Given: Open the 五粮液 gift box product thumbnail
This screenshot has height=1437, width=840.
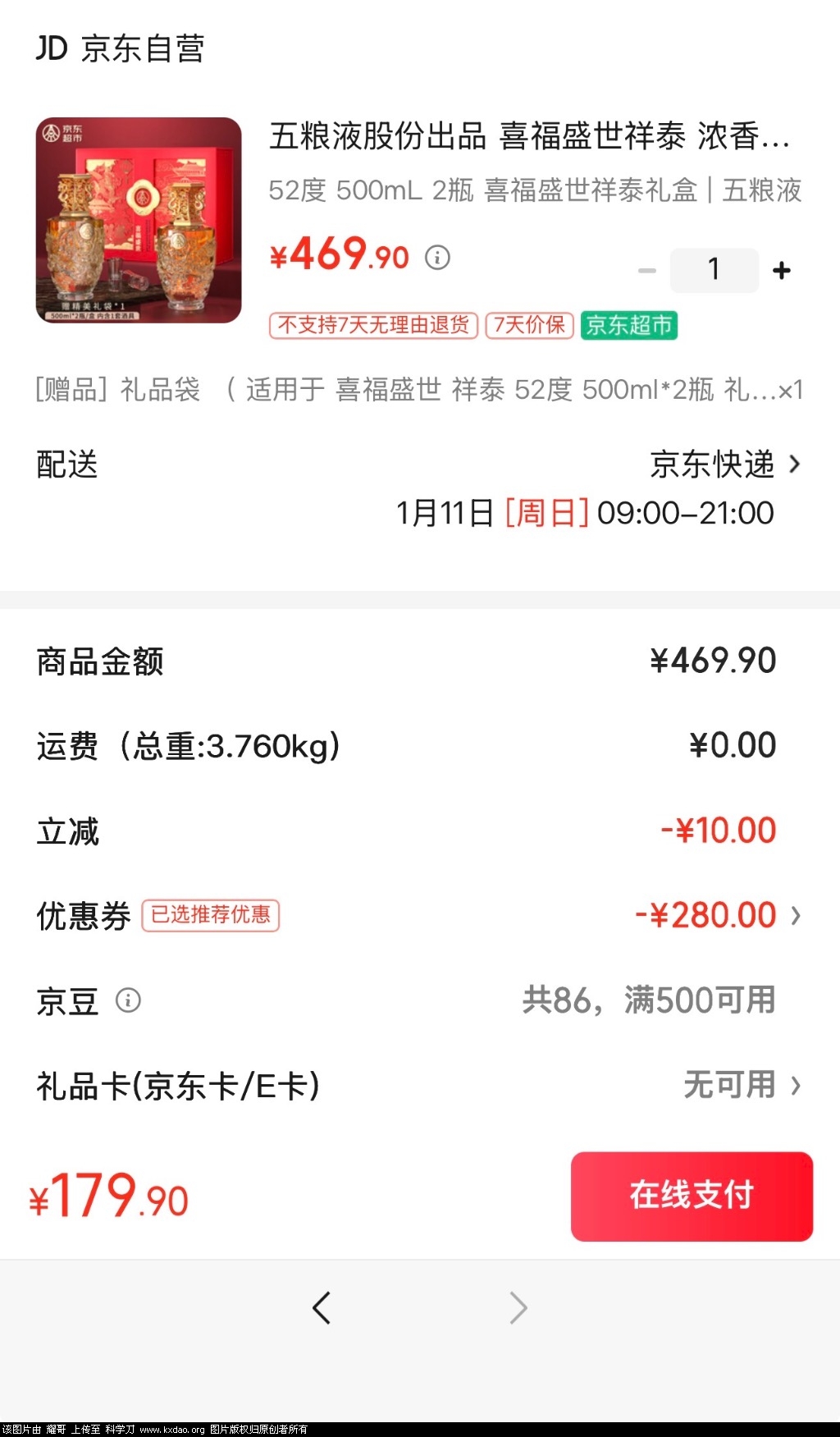Looking at the screenshot, I should tap(139, 220).
